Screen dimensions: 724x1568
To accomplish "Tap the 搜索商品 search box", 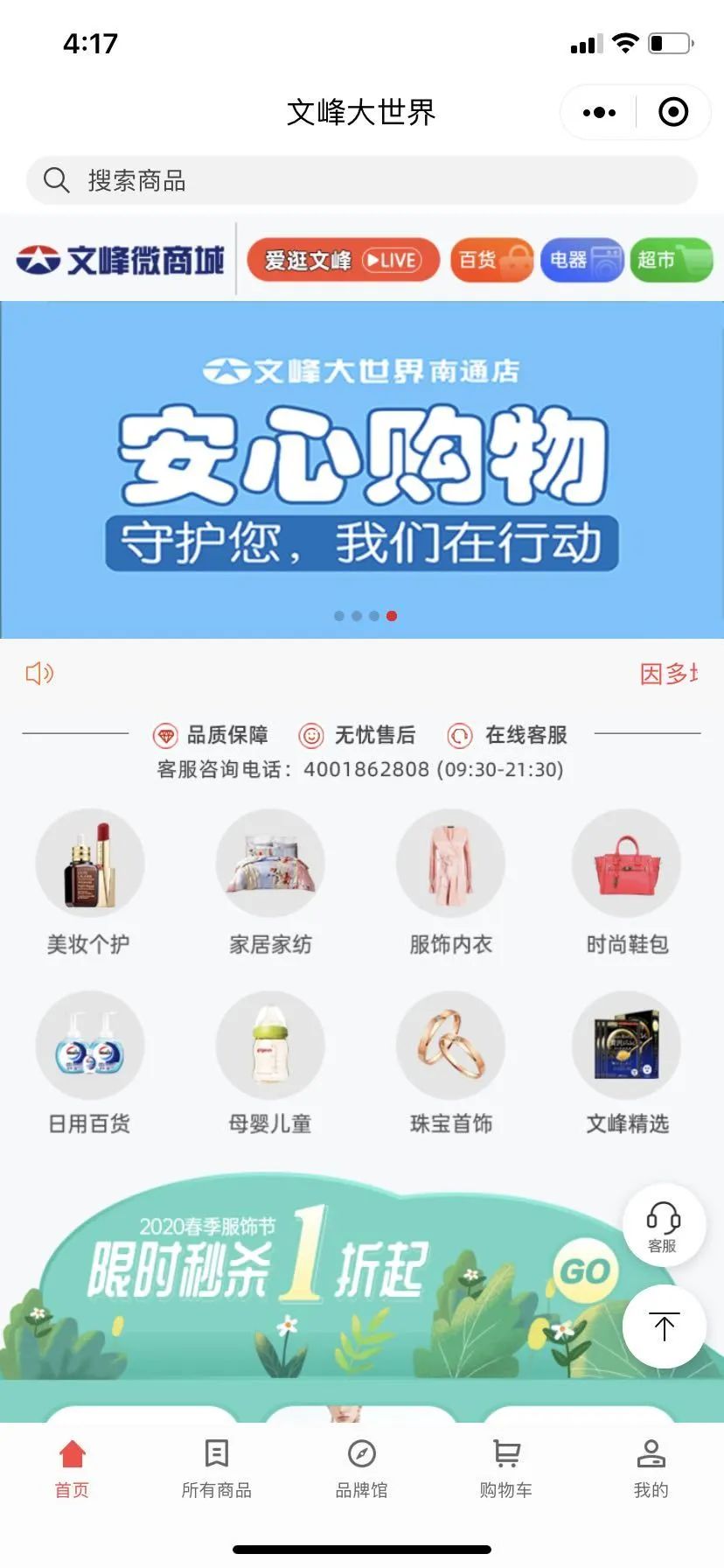I will coord(362,180).
